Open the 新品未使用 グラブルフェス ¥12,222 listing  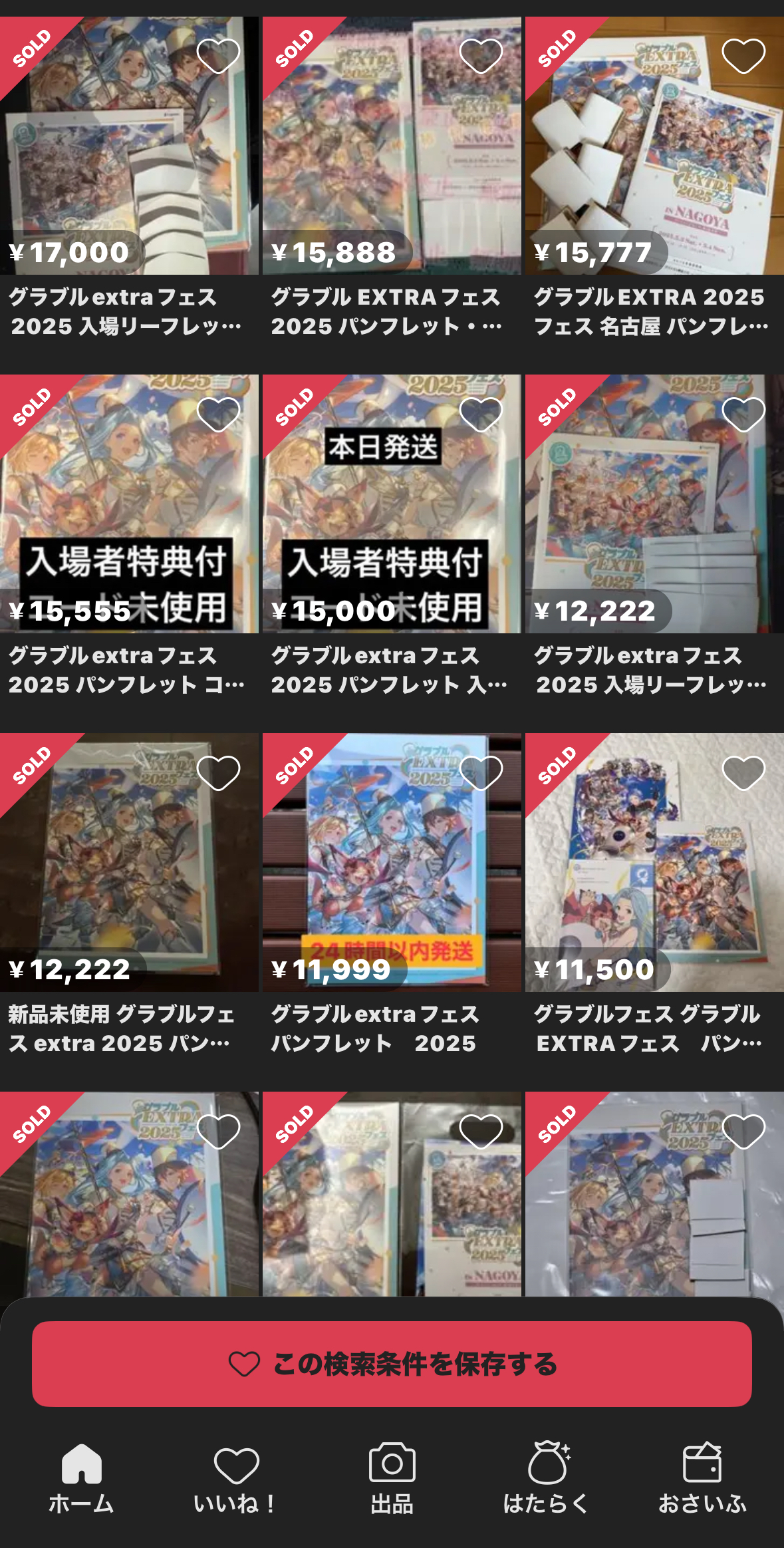pos(129,865)
